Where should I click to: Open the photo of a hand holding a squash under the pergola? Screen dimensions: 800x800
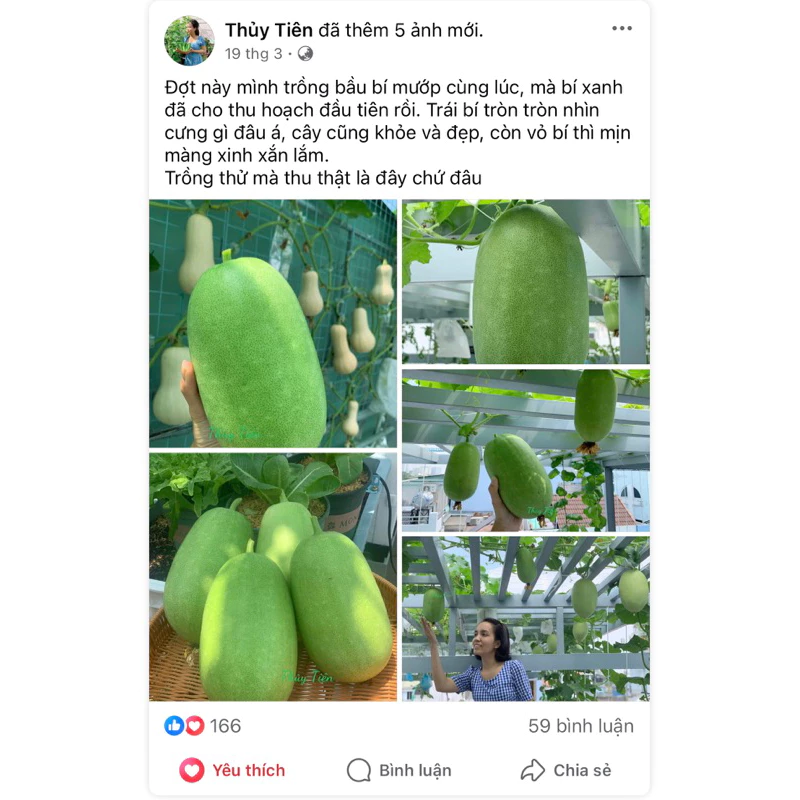pyautogui.click(x=526, y=449)
